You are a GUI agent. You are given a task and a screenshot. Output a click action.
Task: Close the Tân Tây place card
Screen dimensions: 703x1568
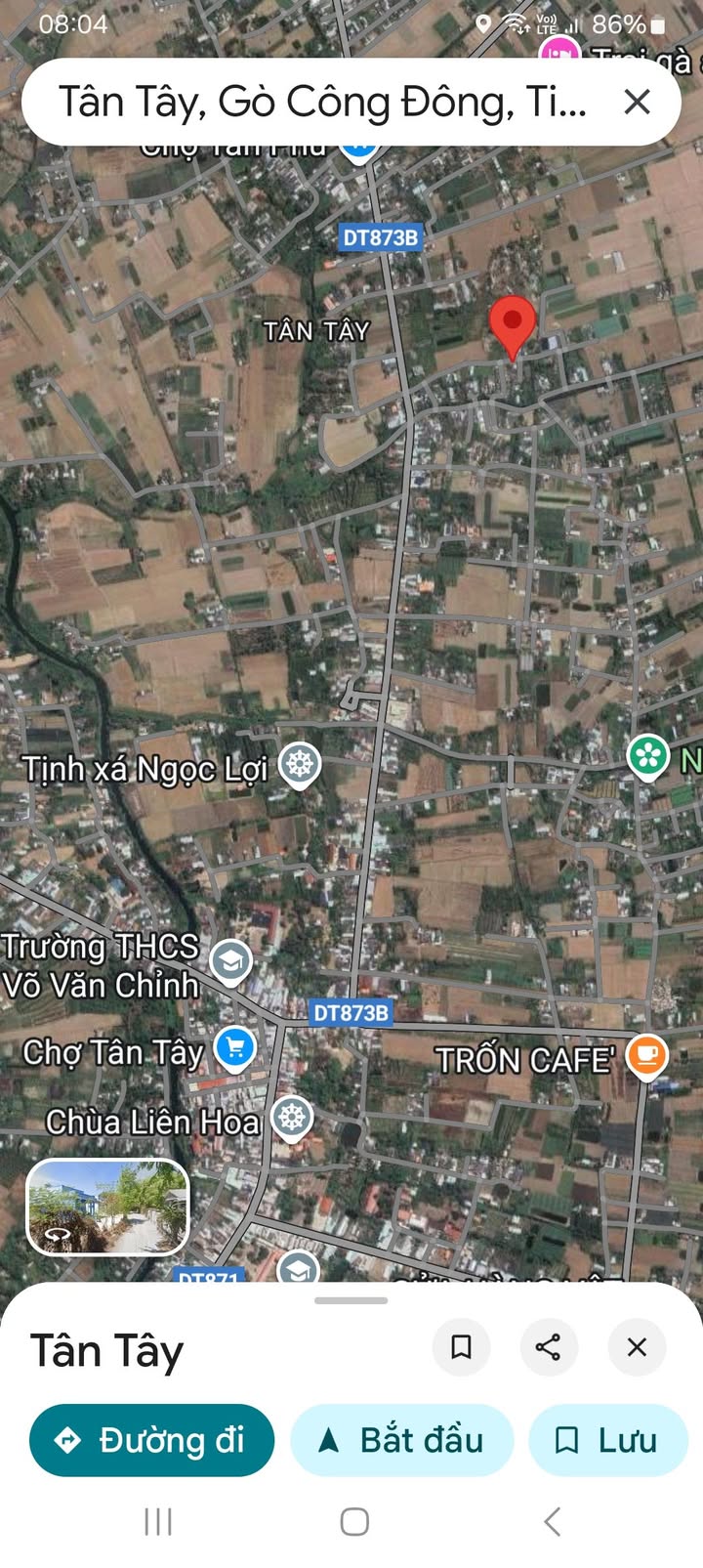(x=637, y=1347)
